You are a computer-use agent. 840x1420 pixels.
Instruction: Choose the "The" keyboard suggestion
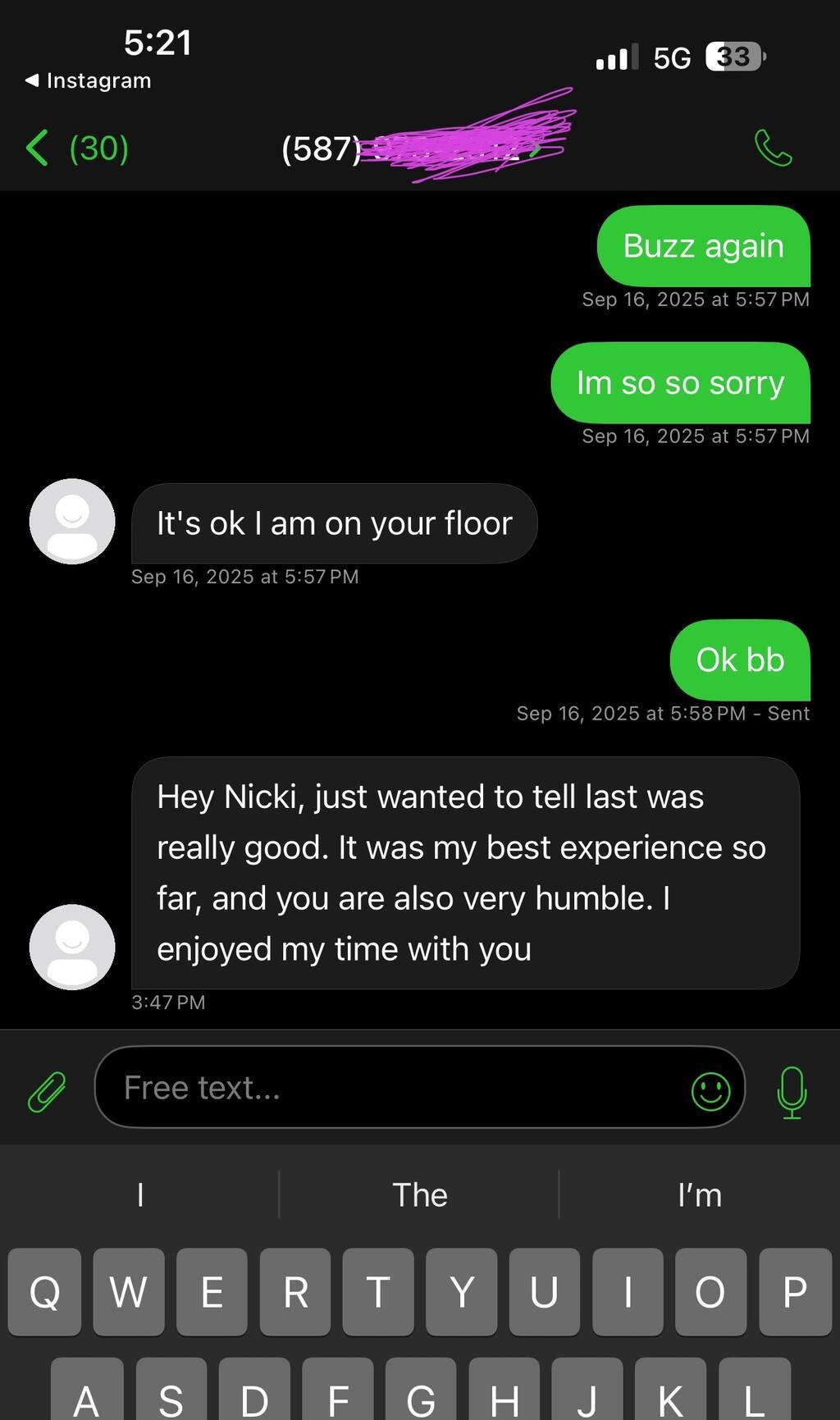pos(419,1195)
